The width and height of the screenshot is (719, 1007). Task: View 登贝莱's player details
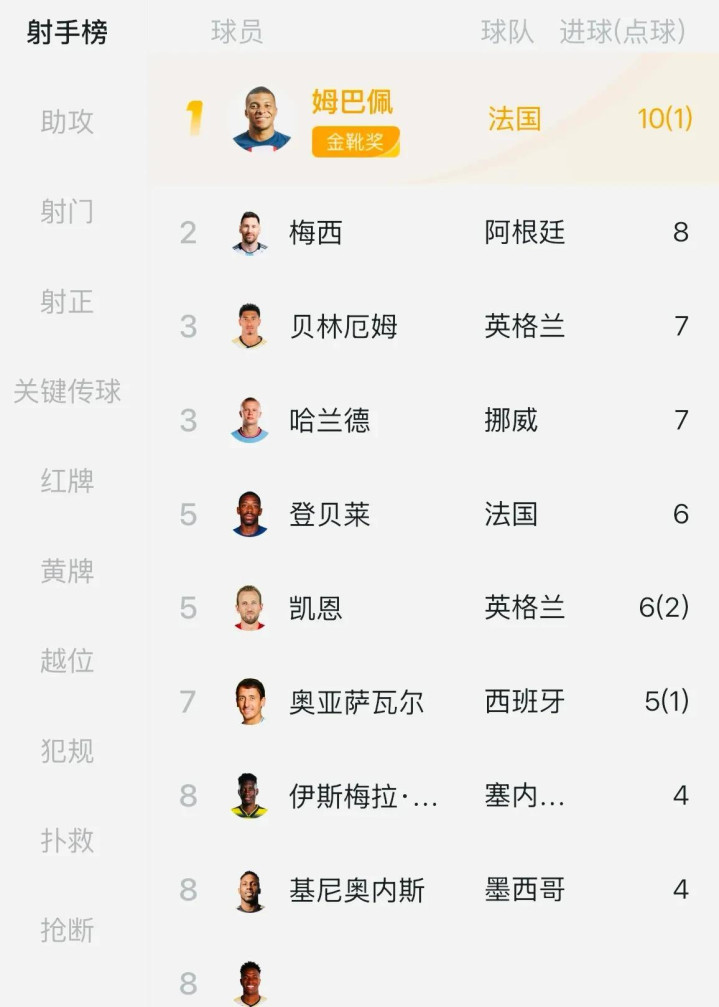click(x=433, y=514)
